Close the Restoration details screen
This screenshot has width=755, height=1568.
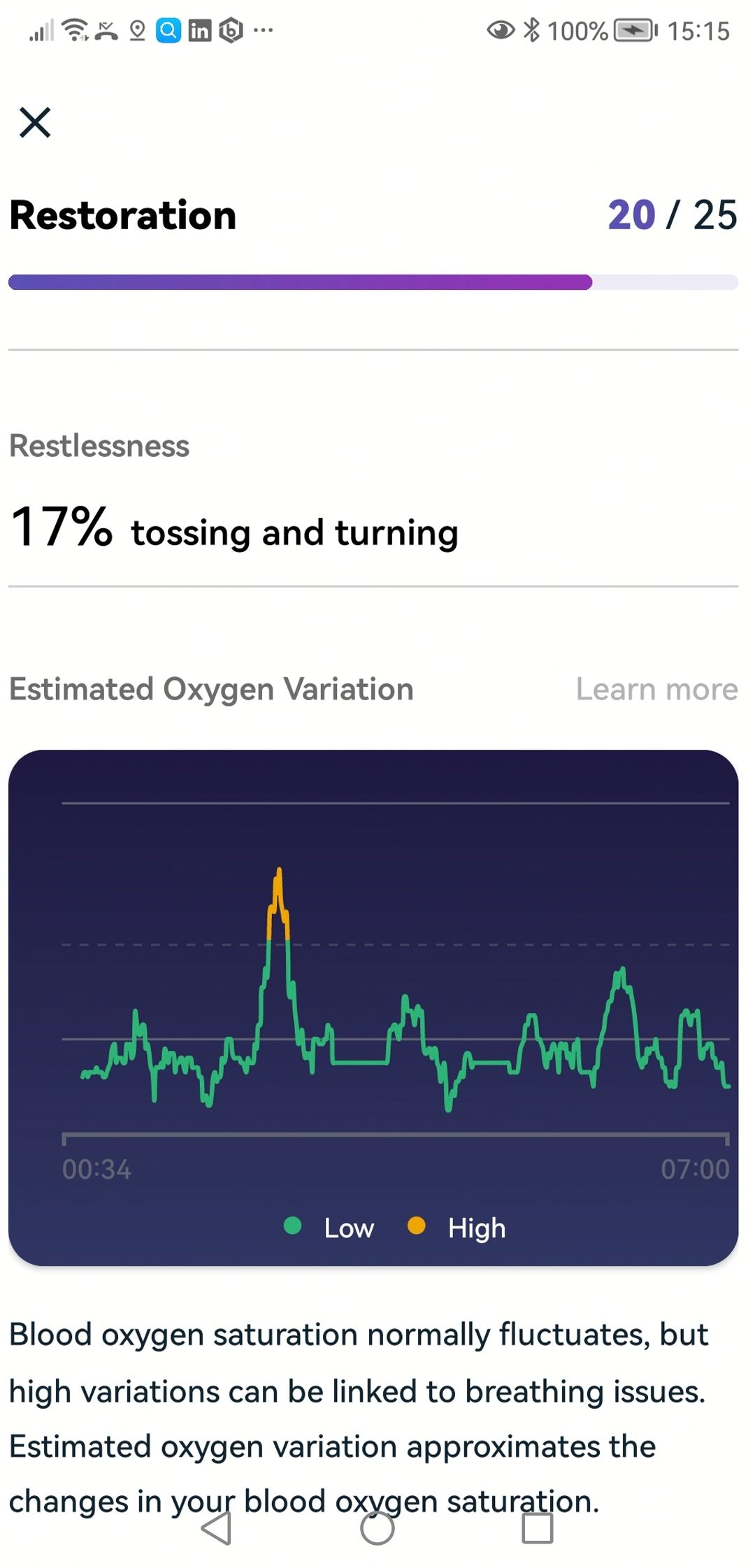[35, 122]
